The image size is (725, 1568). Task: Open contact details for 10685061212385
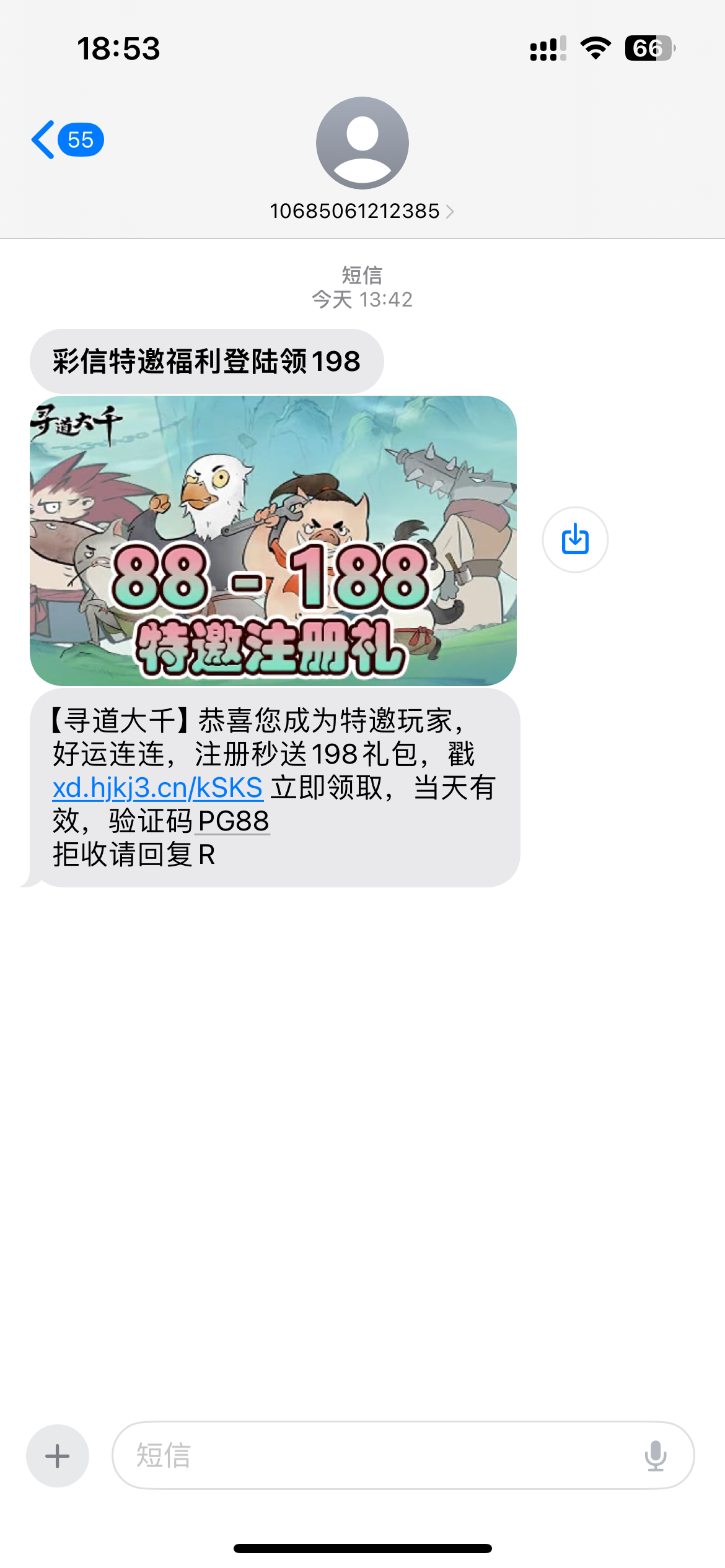tap(362, 211)
